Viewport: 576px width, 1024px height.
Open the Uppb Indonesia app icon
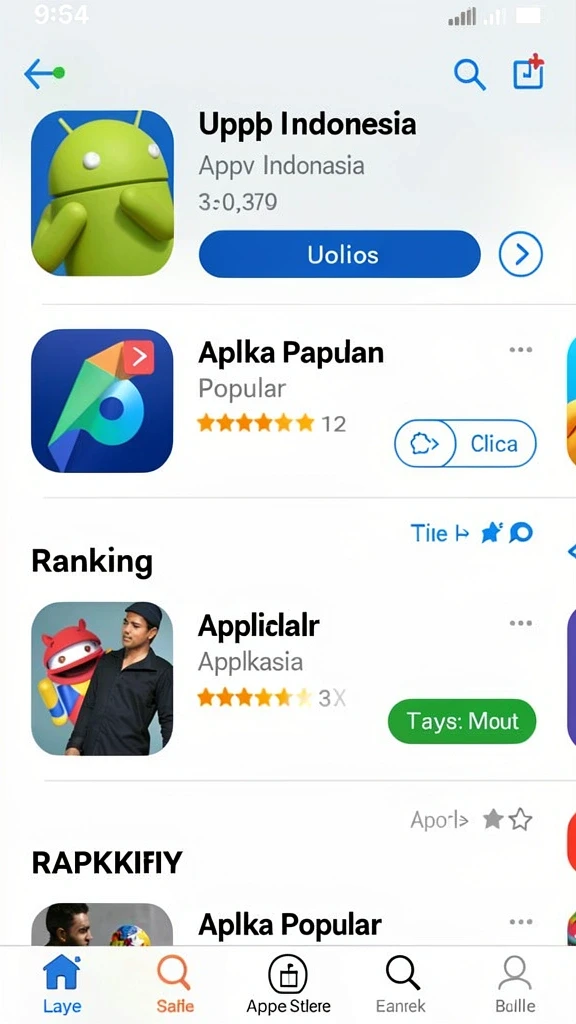(x=103, y=193)
